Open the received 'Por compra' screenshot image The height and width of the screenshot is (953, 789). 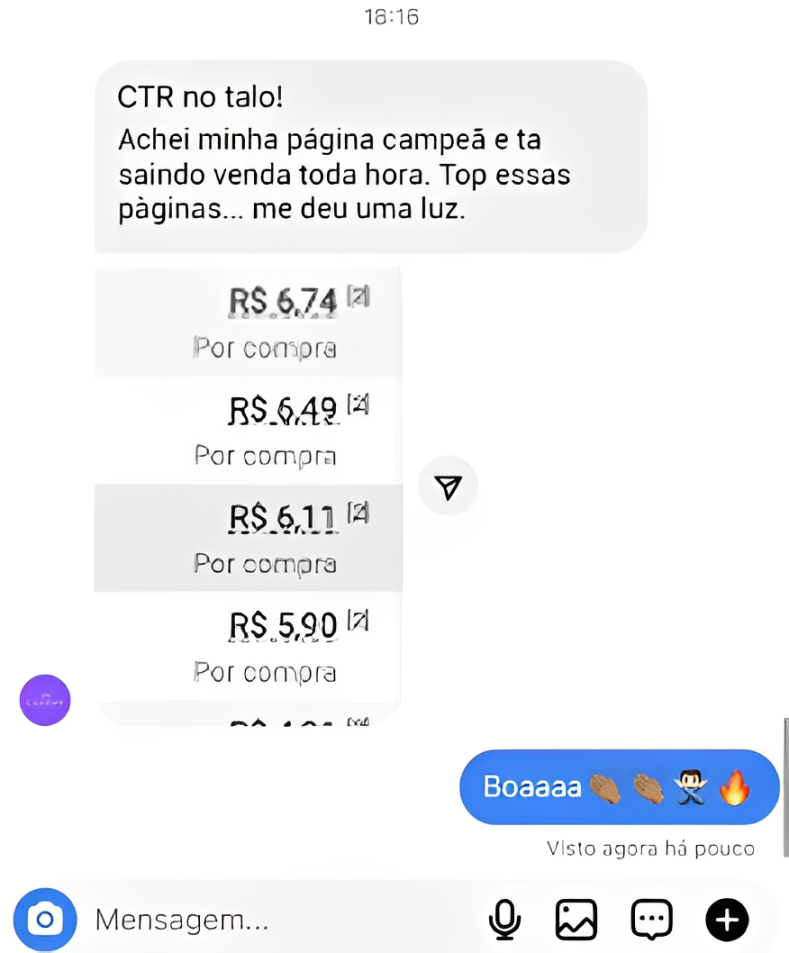[248, 490]
